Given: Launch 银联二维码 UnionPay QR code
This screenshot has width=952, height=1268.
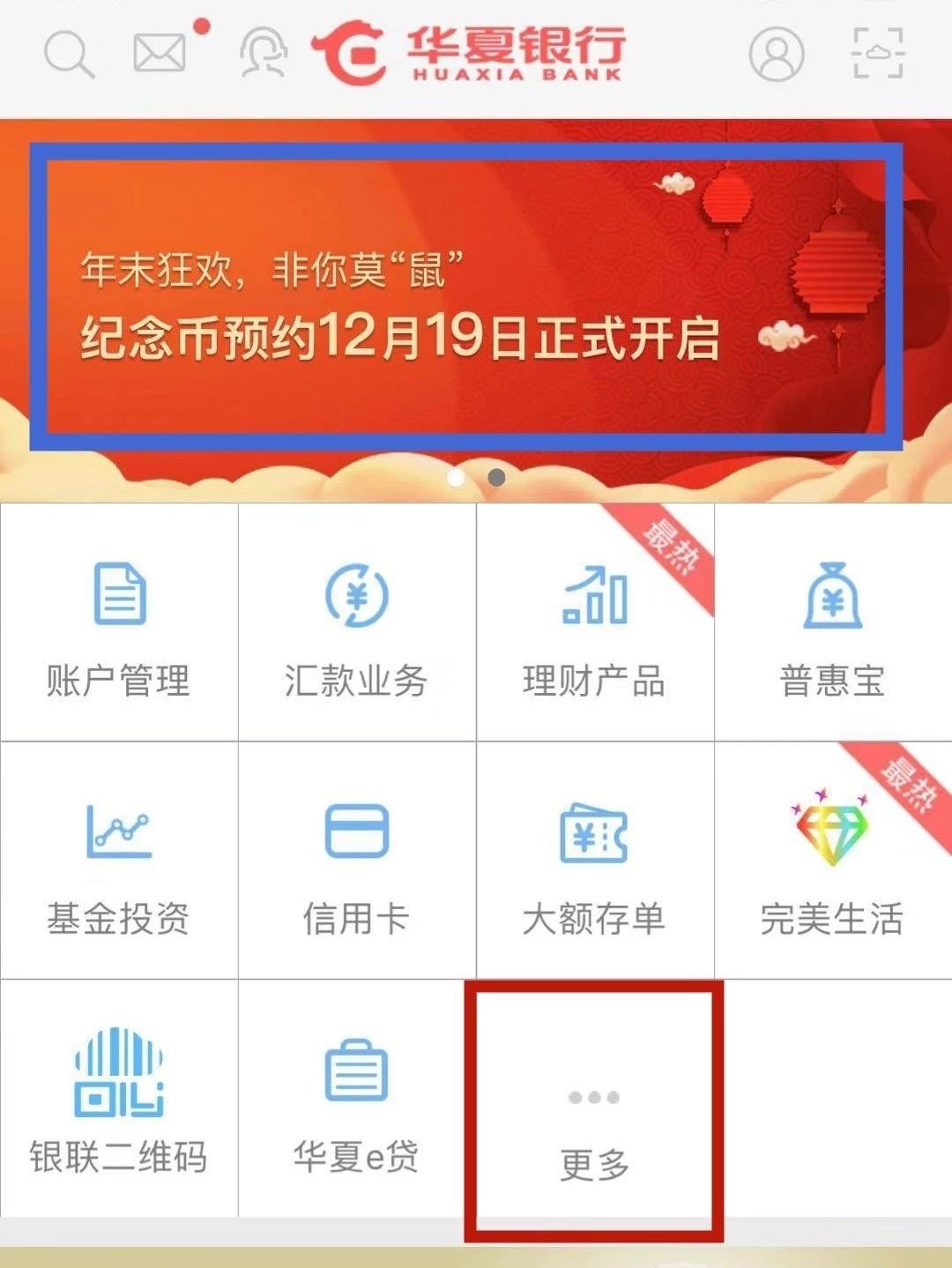Looking at the screenshot, I should [119, 1099].
